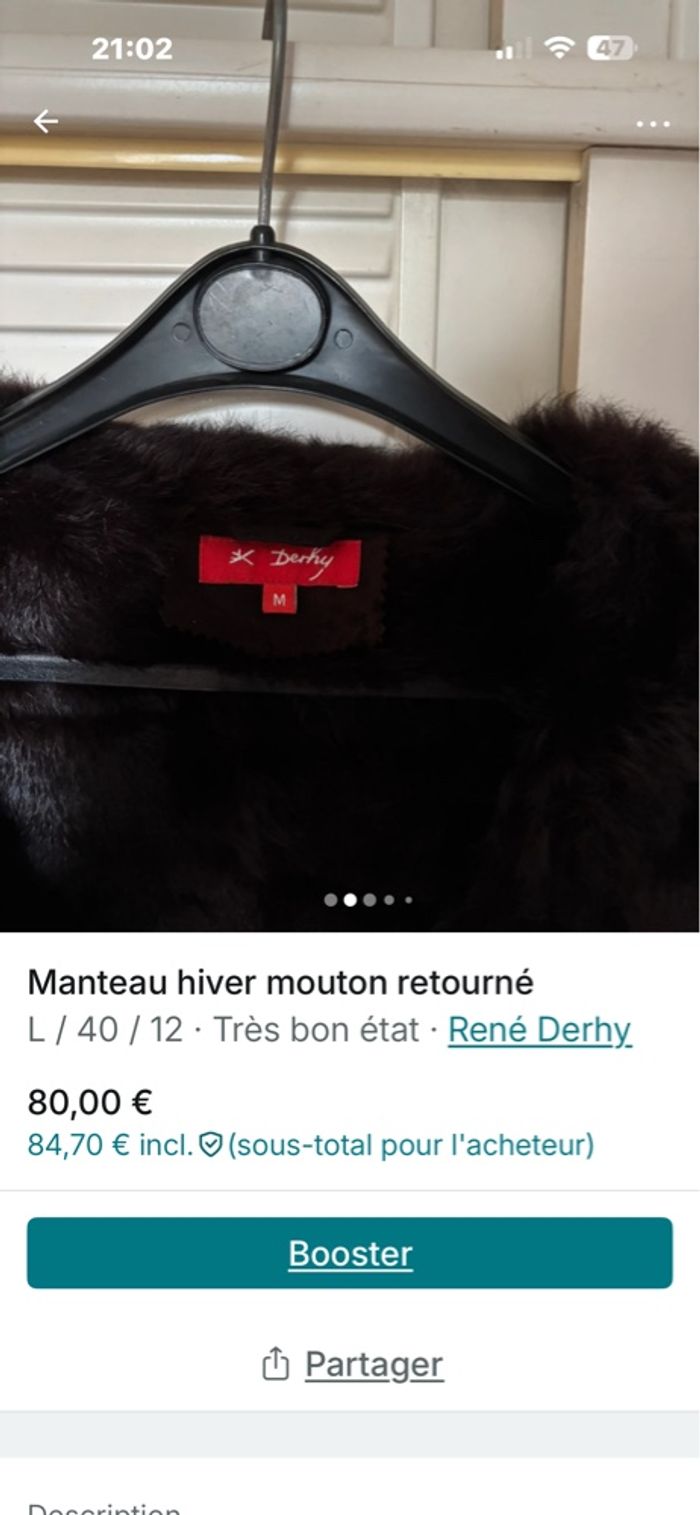Tap the Booster button
The height and width of the screenshot is (1515, 700).
tap(350, 1253)
